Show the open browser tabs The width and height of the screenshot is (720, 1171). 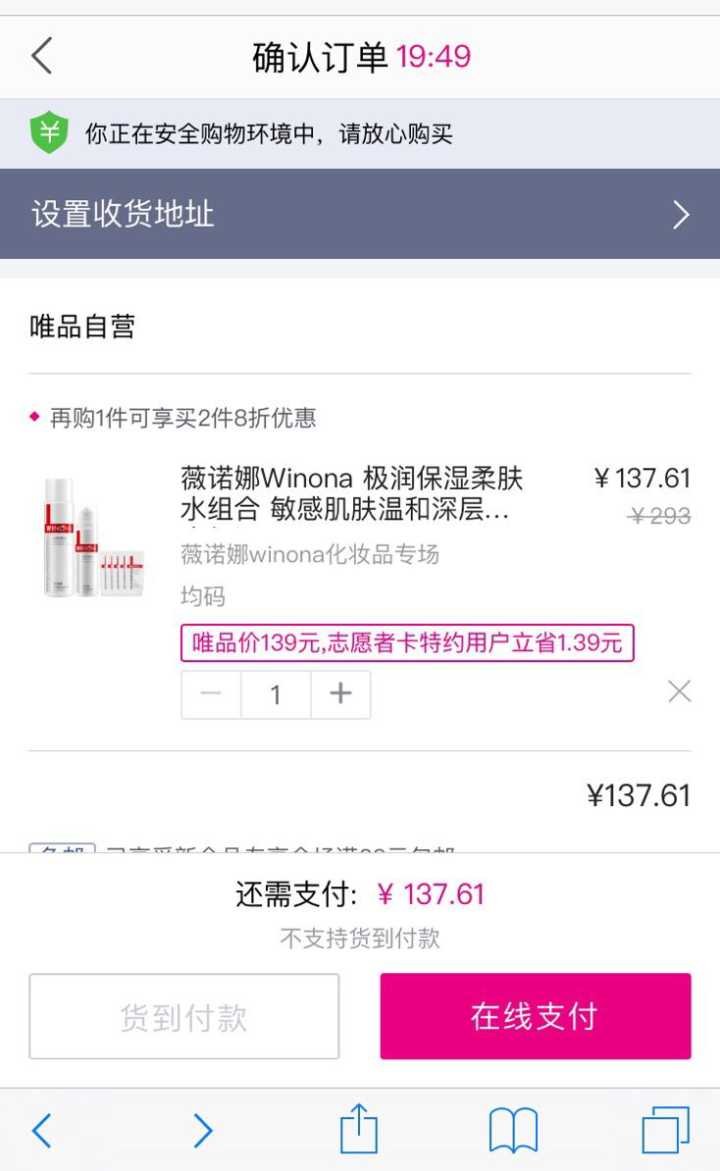[x=665, y=1131]
